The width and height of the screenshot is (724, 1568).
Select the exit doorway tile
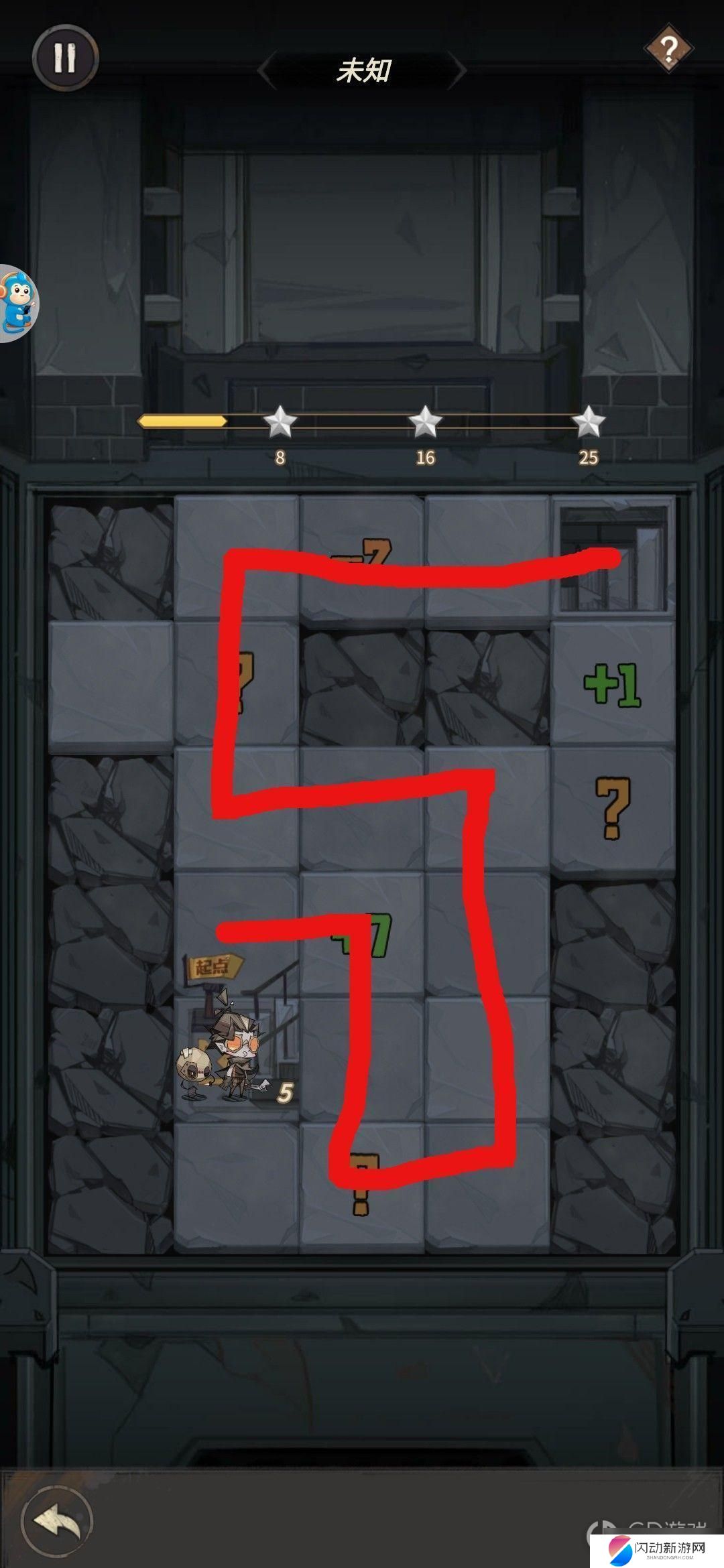click(613, 559)
